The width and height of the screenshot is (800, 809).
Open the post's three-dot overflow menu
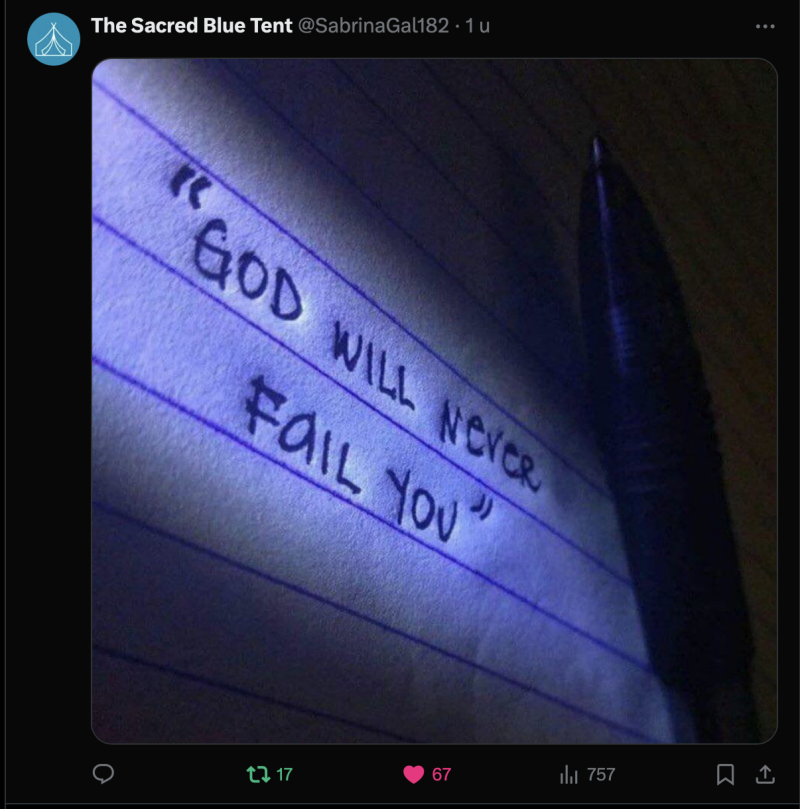click(765, 27)
